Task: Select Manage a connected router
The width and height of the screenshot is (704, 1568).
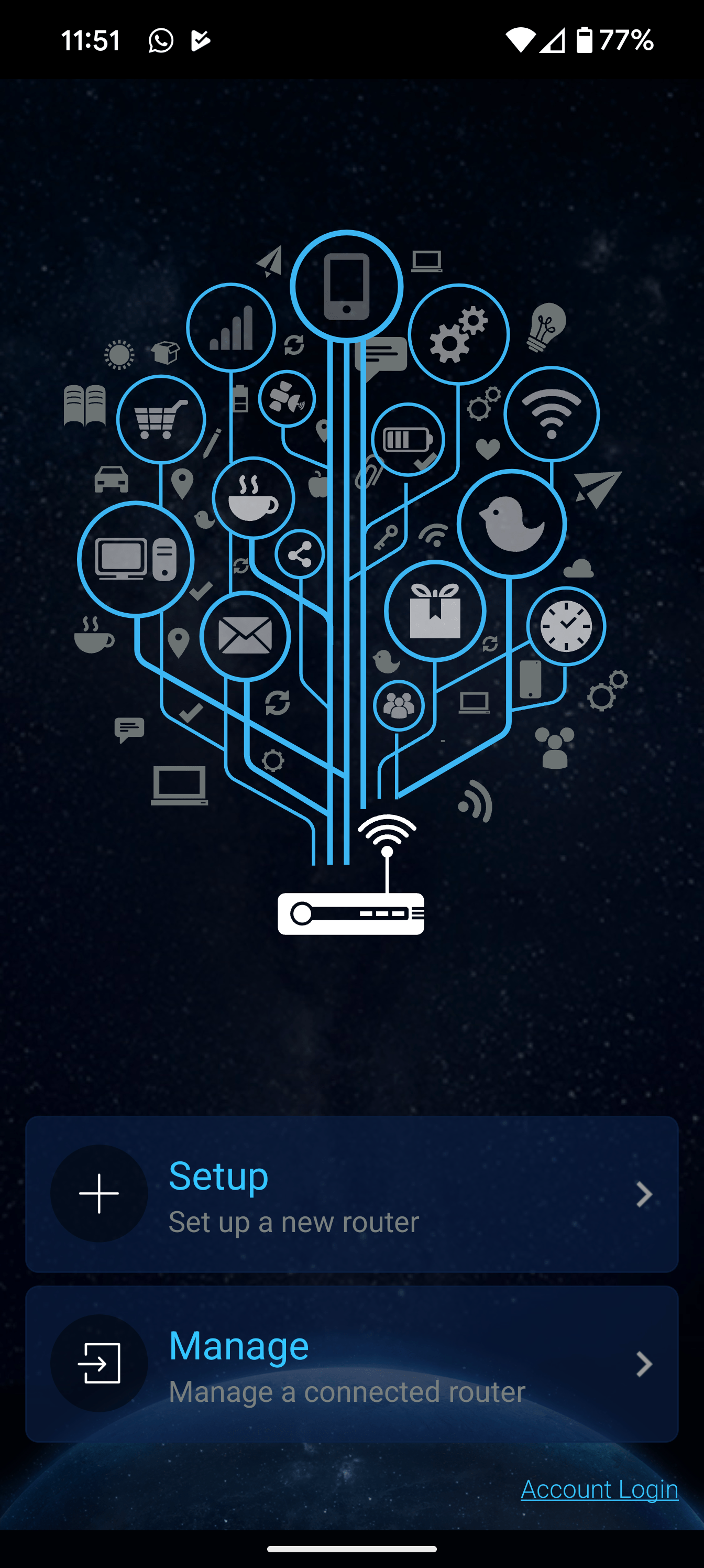Action: click(x=351, y=1364)
